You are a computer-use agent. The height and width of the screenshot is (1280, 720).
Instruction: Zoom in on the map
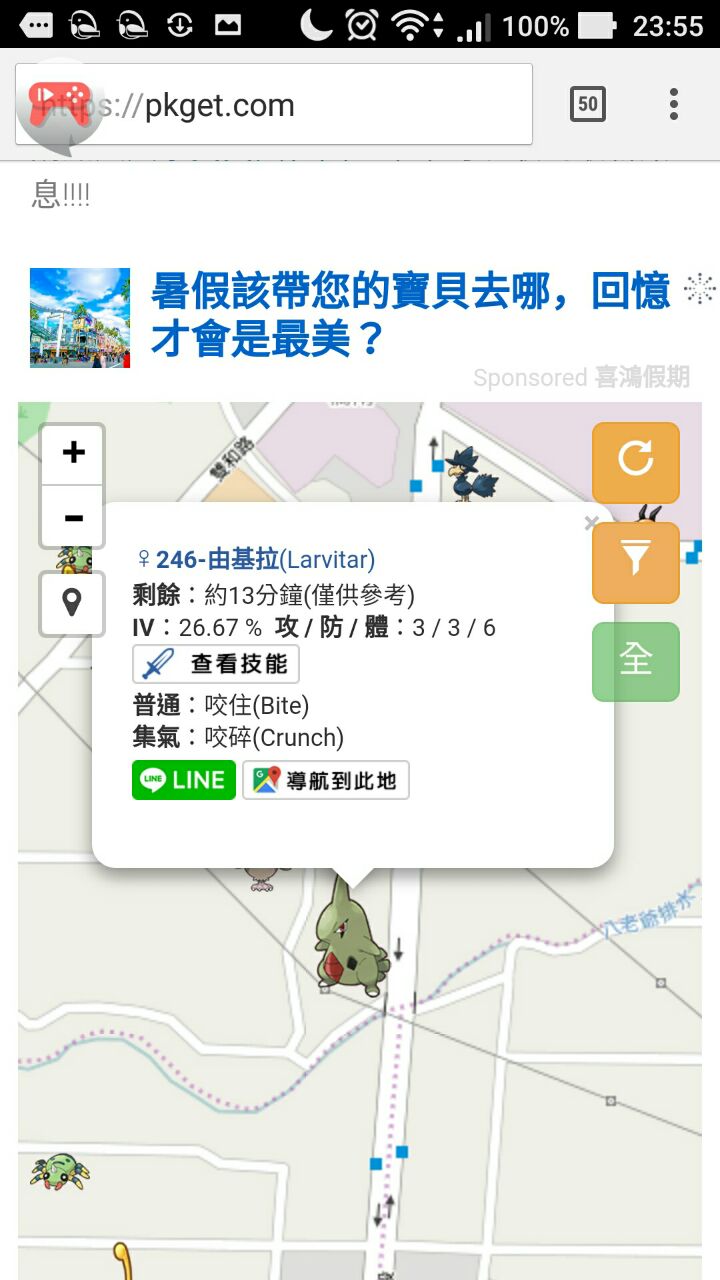click(73, 454)
